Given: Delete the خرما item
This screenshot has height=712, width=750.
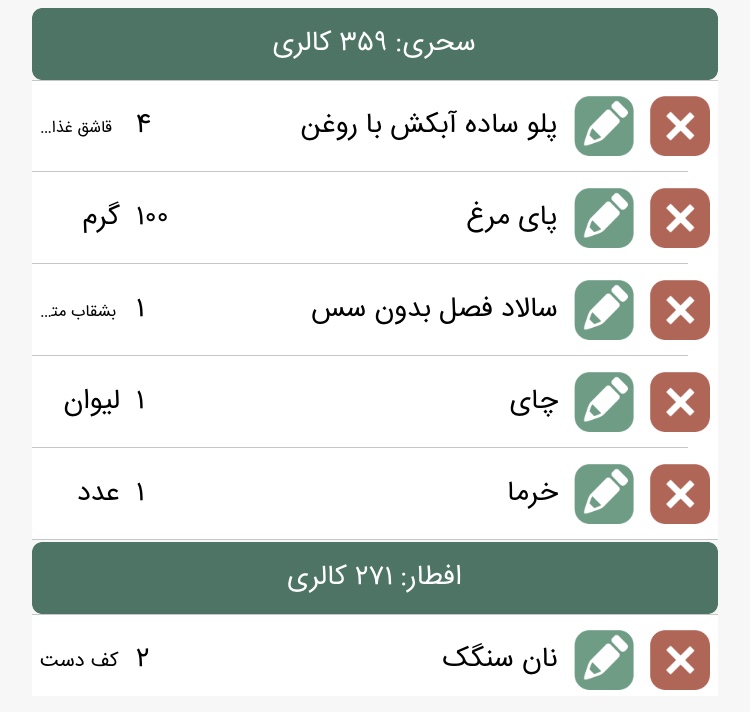Looking at the screenshot, I should [680, 494].
